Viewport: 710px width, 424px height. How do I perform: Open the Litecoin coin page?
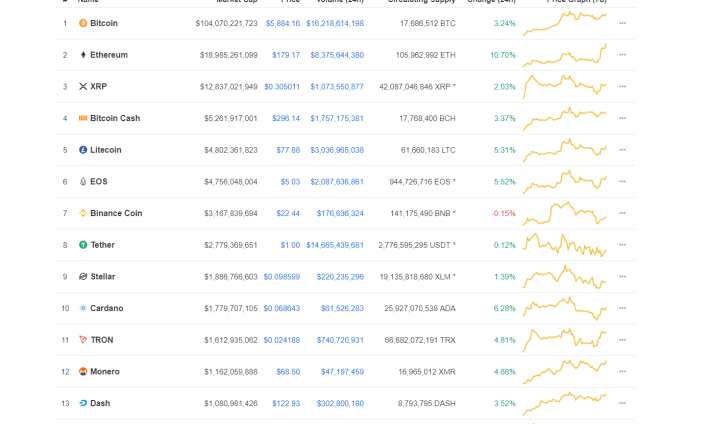click(105, 150)
